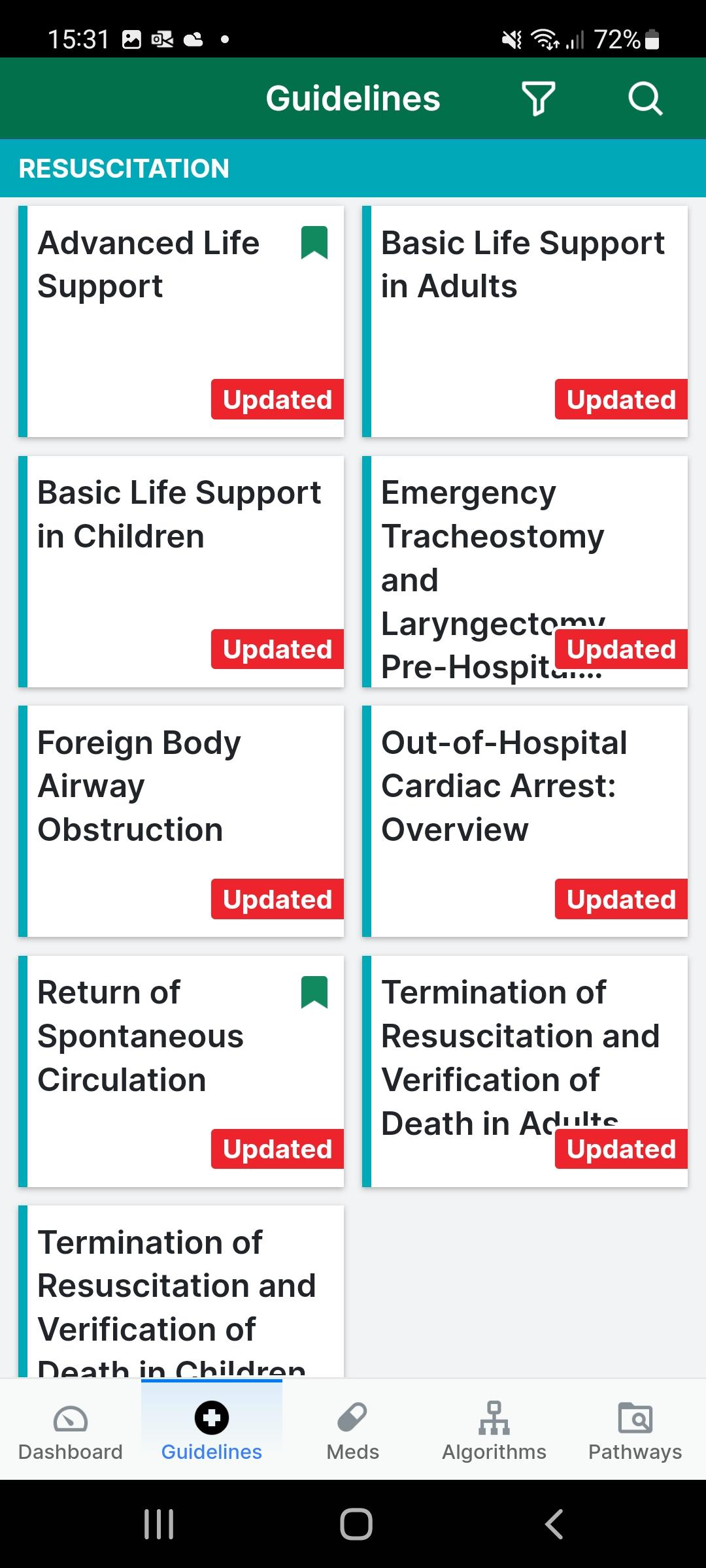Open Out-of-Hospital Cardiac Arrest: Overview
This screenshot has height=1568, width=706.
coord(525,821)
